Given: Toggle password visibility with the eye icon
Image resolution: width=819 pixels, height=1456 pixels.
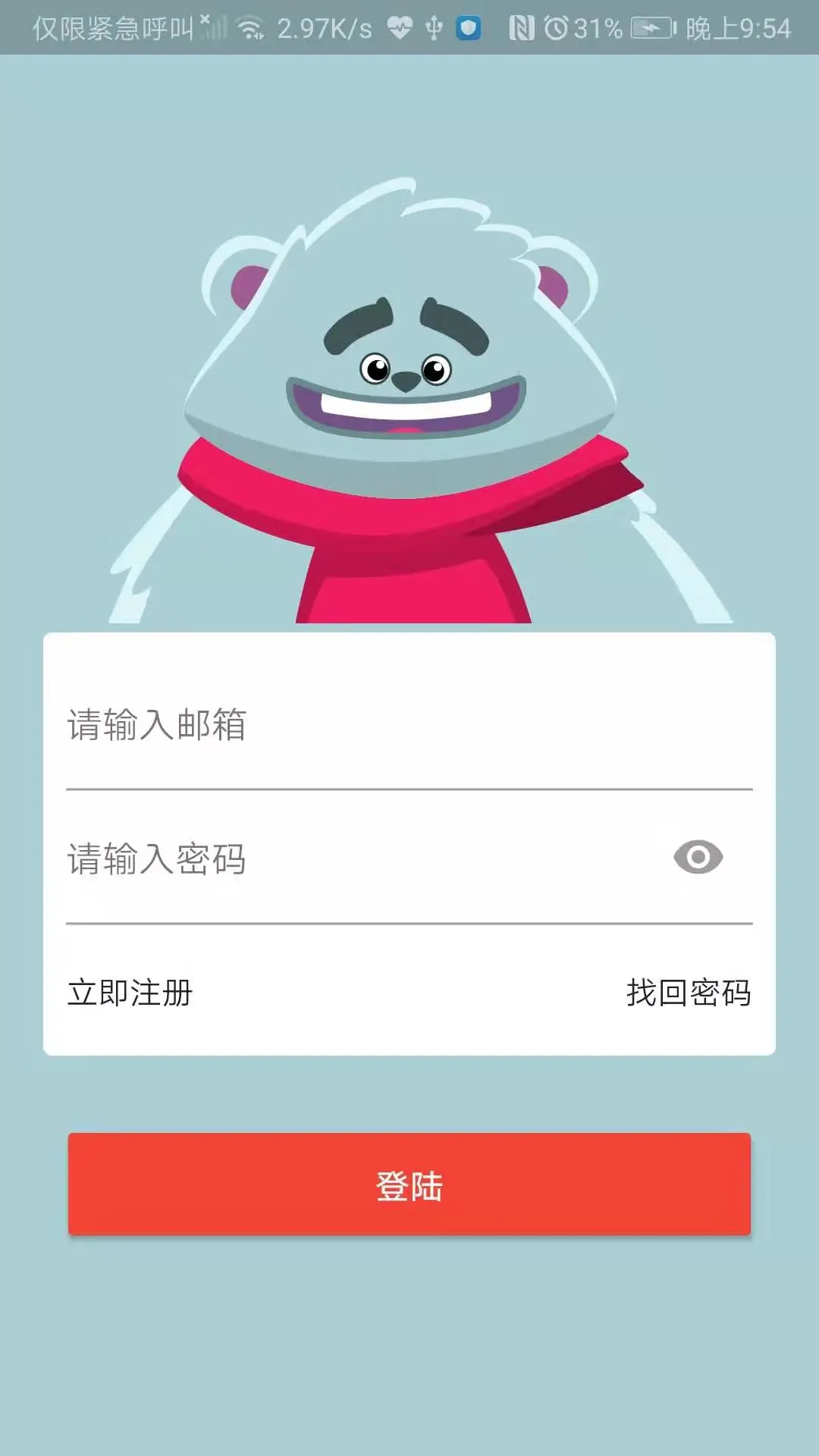Looking at the screenshot, I should (697, 857).
